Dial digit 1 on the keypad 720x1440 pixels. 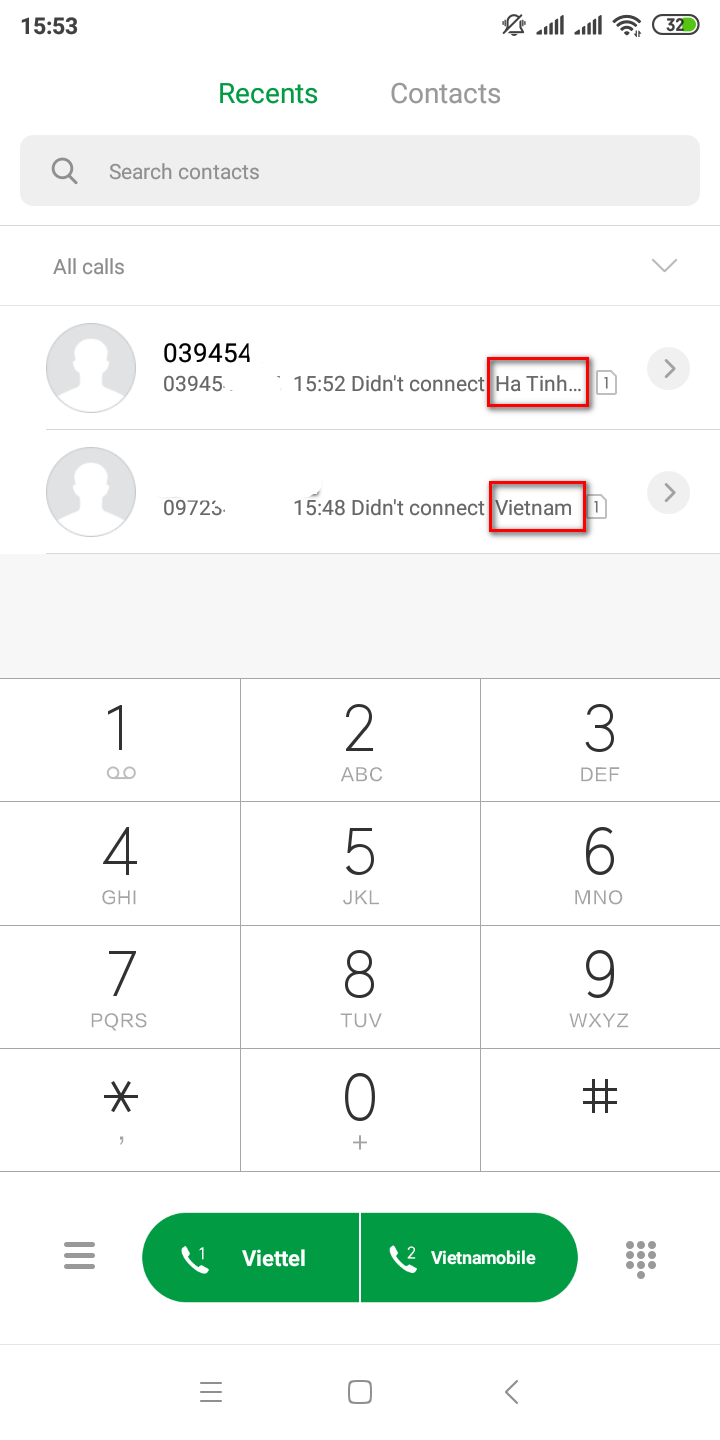coord(120,740)
